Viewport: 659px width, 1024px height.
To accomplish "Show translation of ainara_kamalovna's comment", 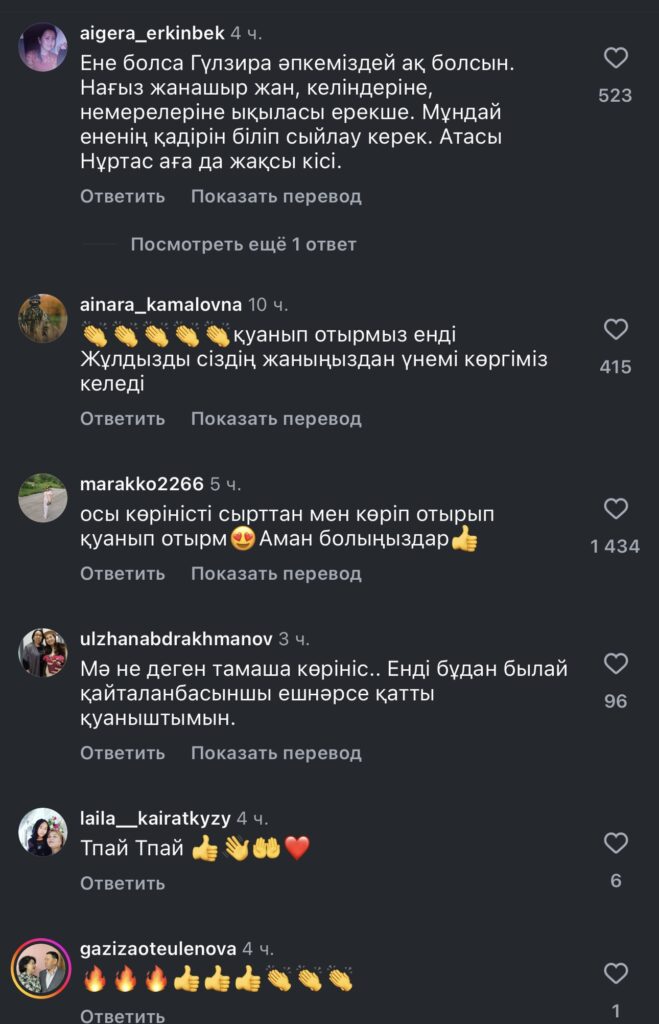I will pyautogui.click(x=276, y=419).
